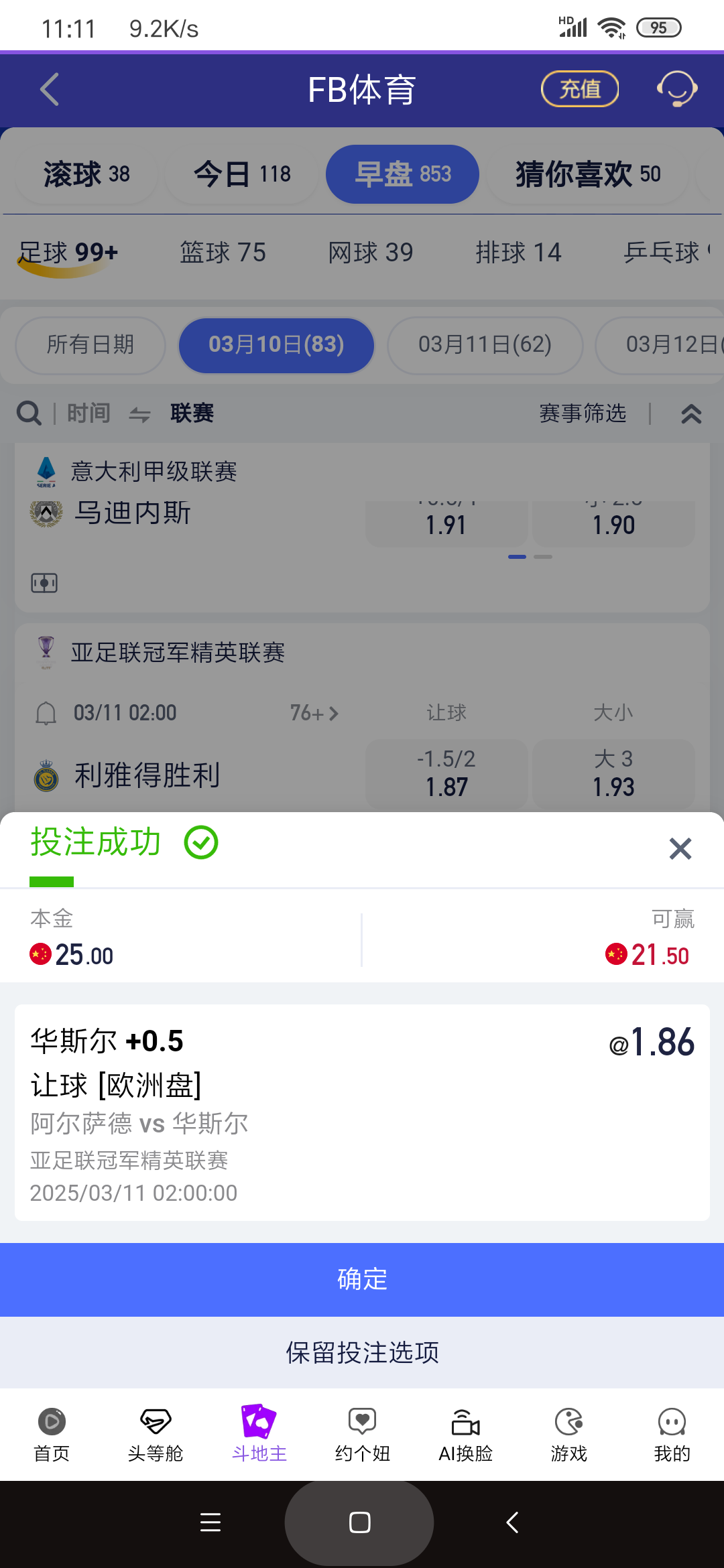Open the system recent apps menu
This screenshot has width=724, height=1568.
point(210,1522)
